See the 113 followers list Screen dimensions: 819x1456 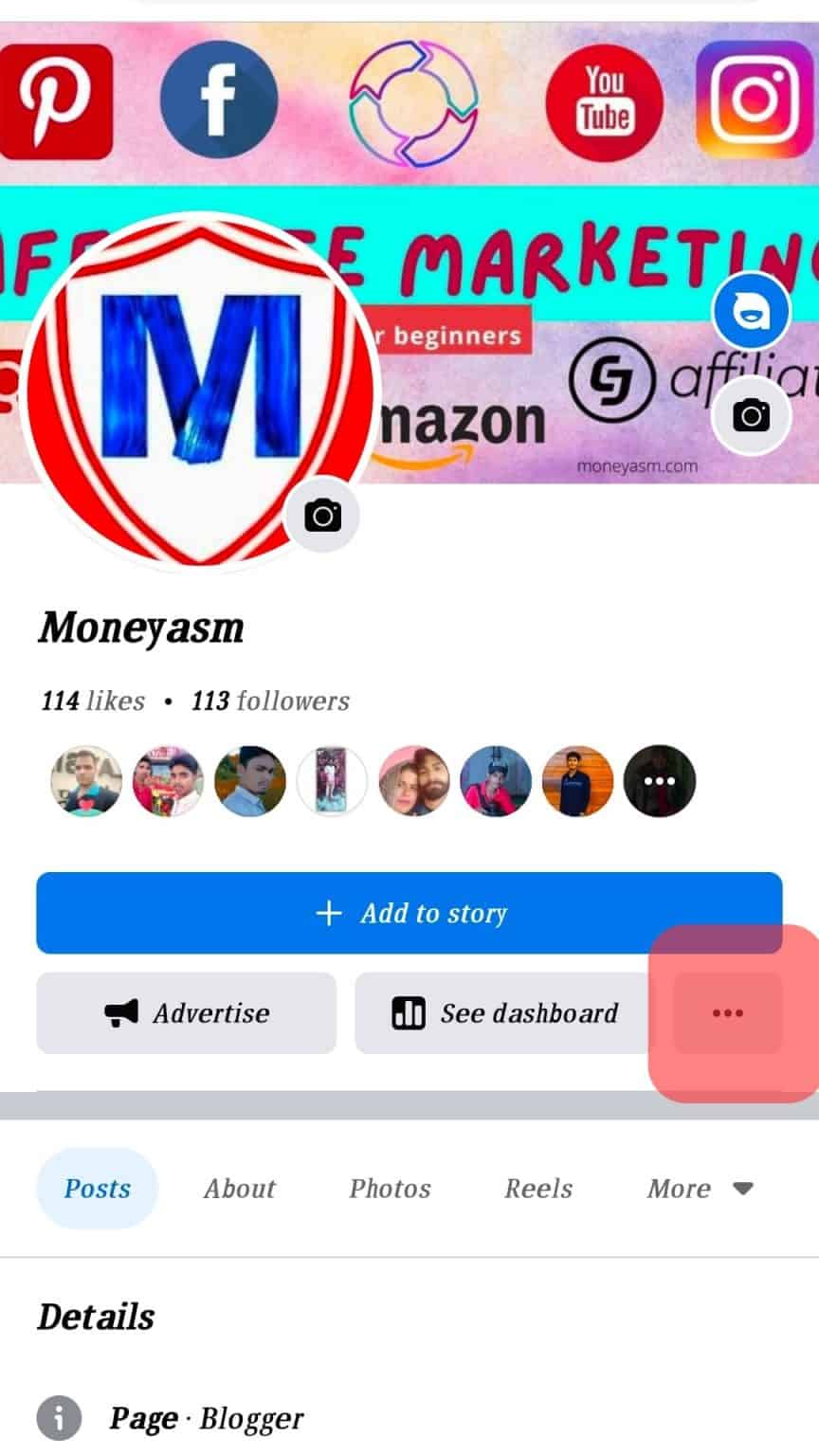pos(270,701)
